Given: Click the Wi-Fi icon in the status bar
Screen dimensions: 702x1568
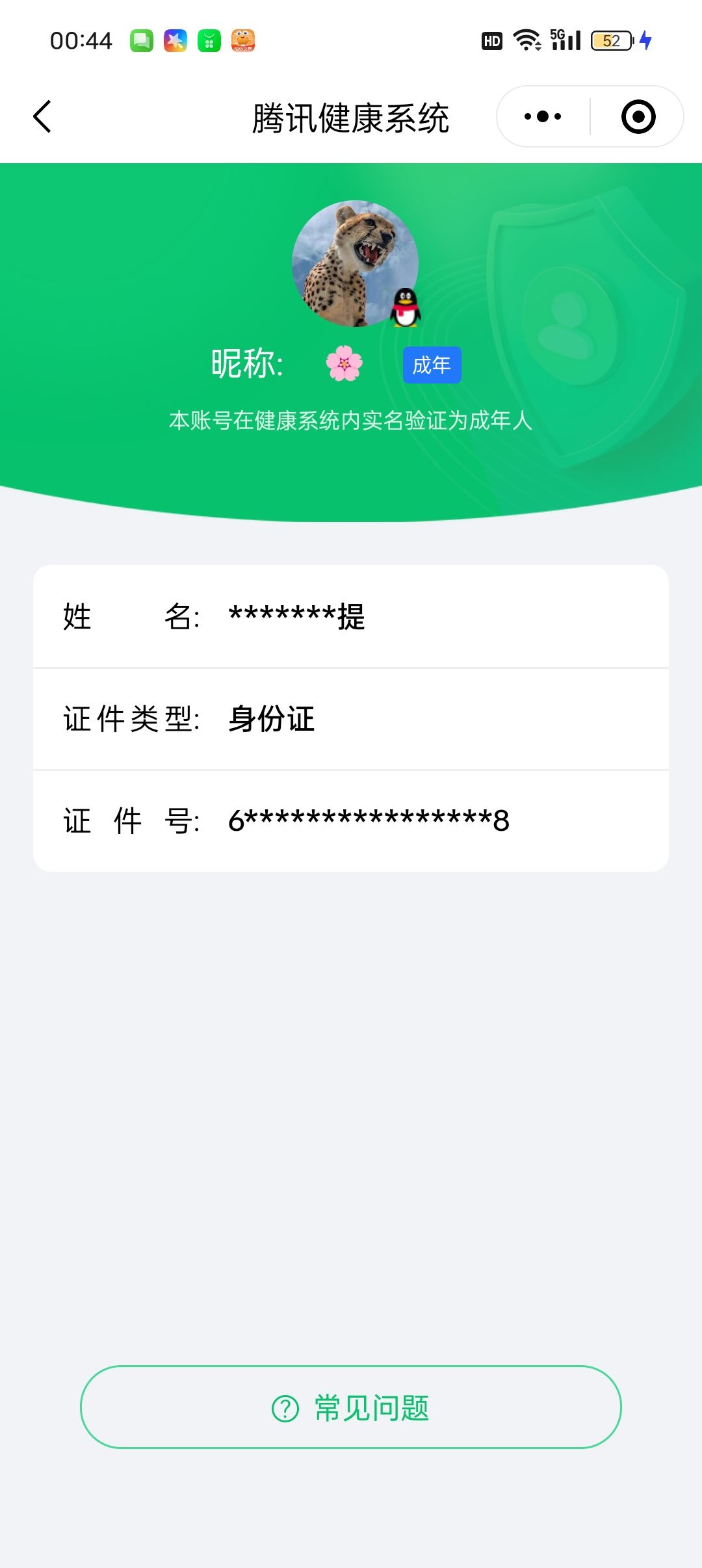Looking at the screenshot, I should [x=526, y=40].
